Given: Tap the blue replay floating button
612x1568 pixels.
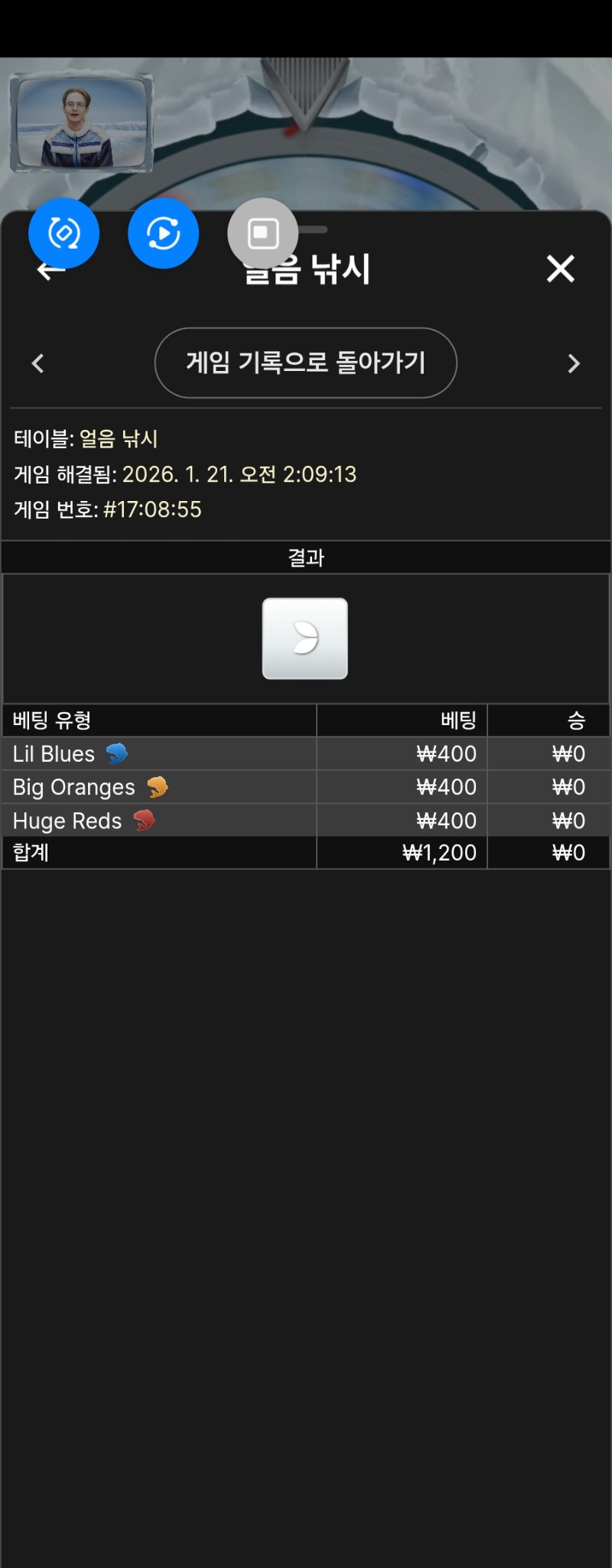Looking at the screenshot, I should [x=163, y=233].
